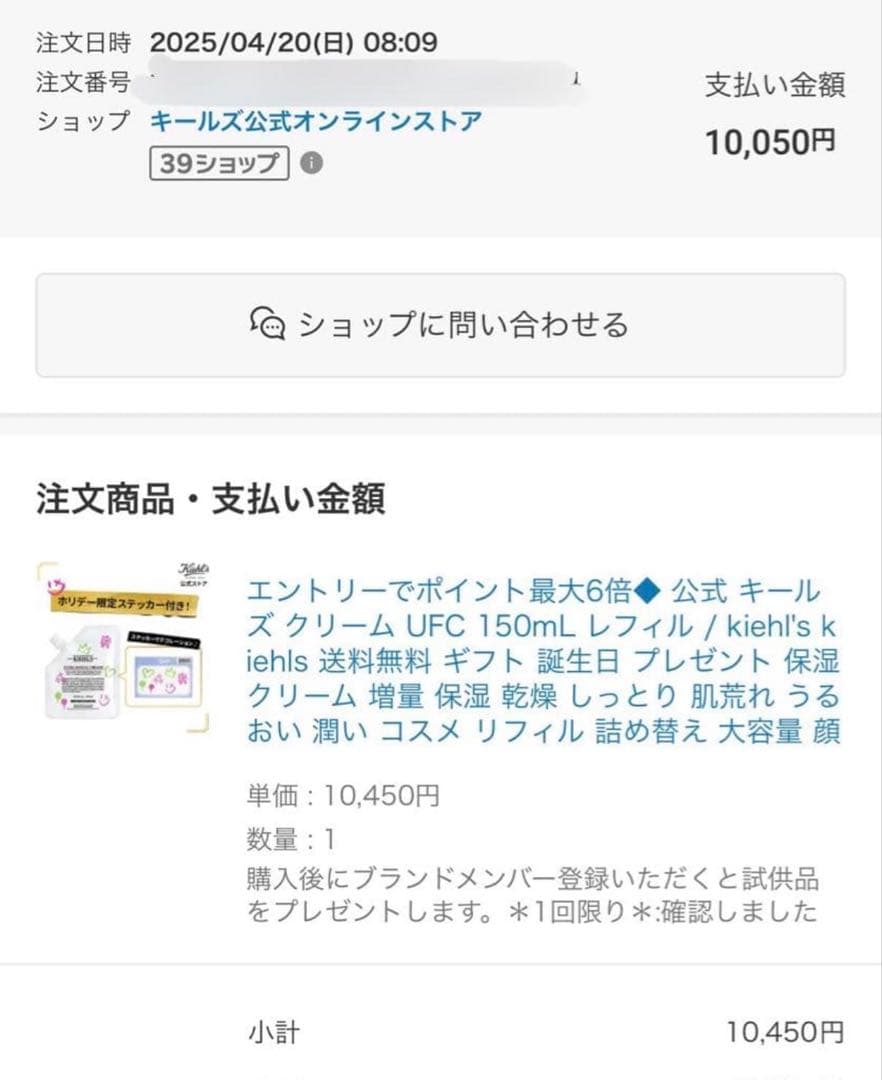Select the unit price 単価：10,450円 text
The image size is (882, 1080).
click(x=340, y=795)
